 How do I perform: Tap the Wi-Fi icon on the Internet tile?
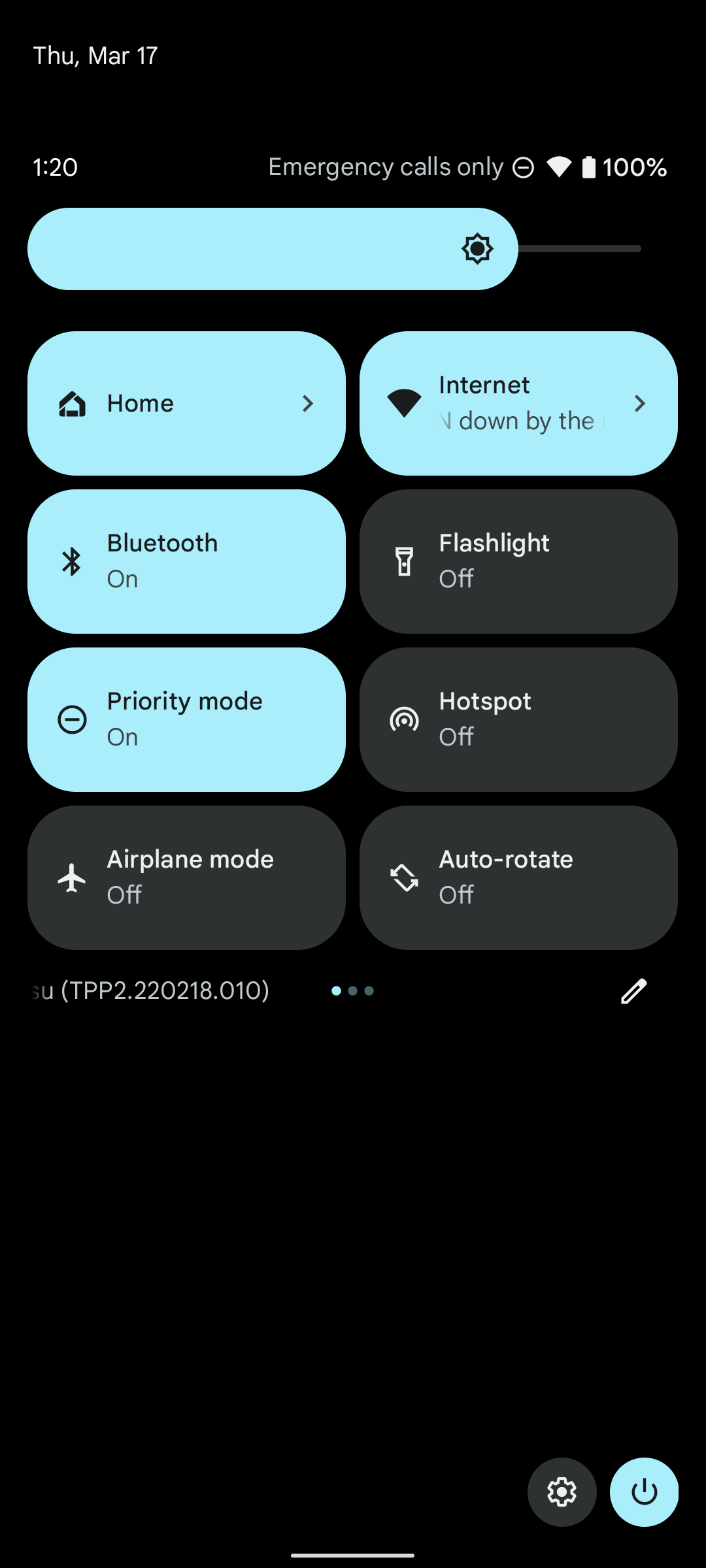403,403
